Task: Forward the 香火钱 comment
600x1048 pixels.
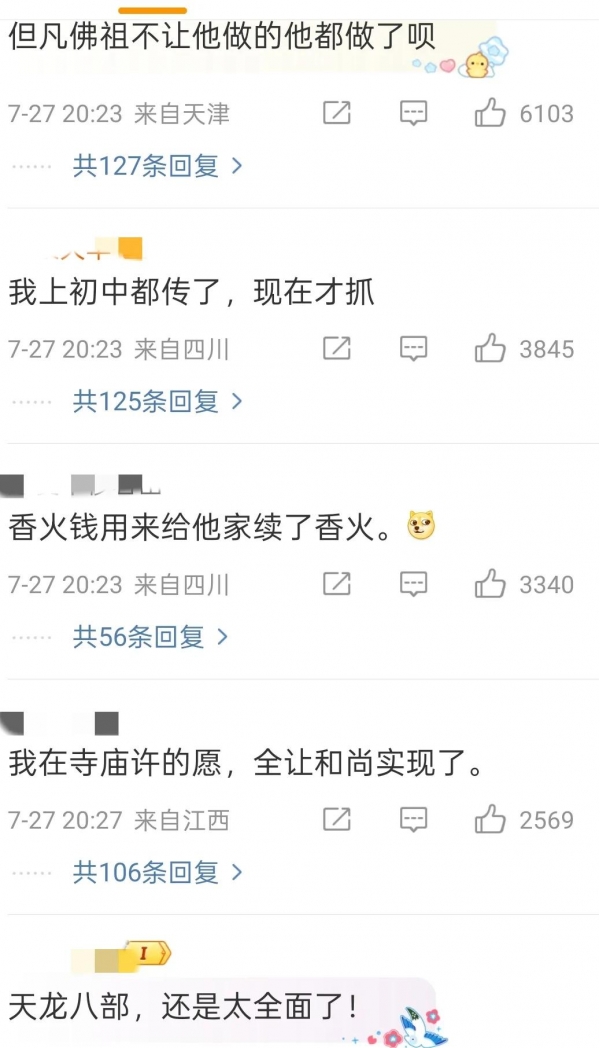Action: point(337,584)
